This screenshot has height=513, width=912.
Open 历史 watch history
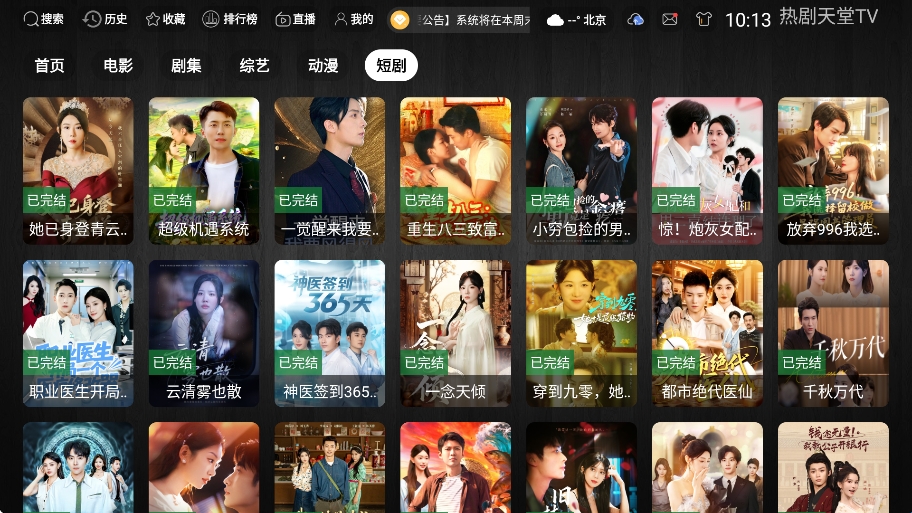pos(106,19)
